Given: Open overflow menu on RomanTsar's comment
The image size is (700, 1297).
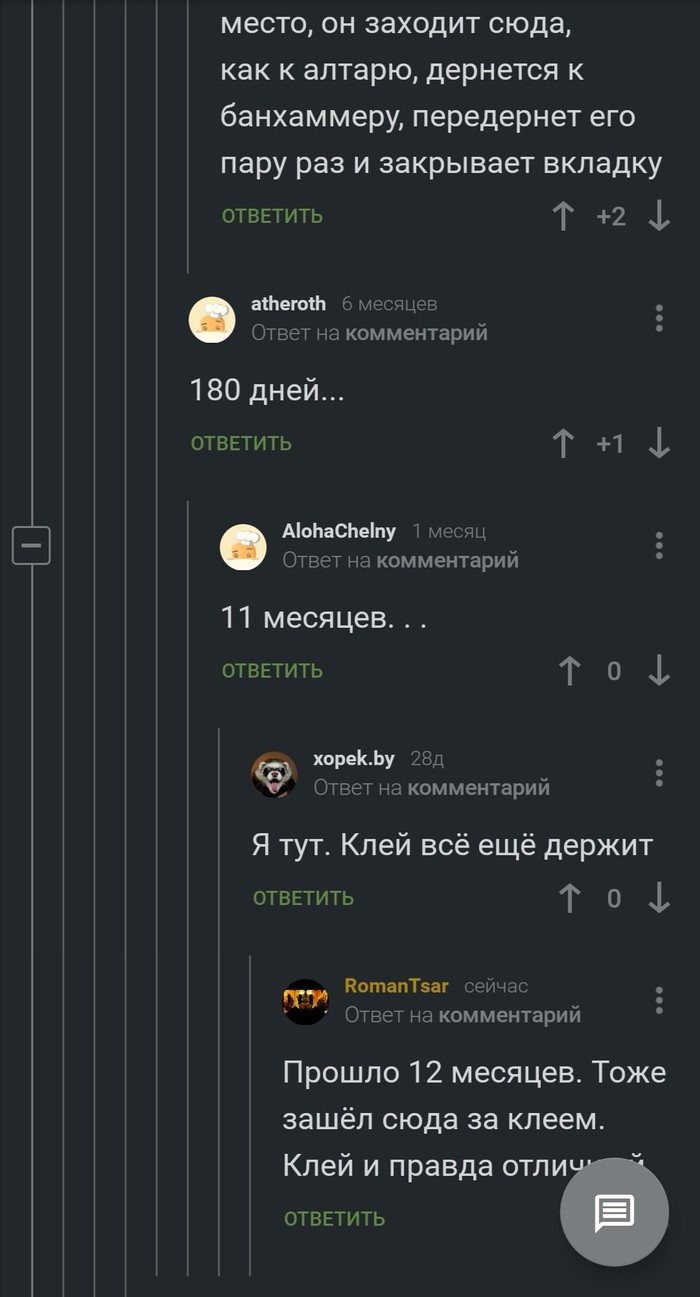Looking at the screenshot, I should click(658, 999).
